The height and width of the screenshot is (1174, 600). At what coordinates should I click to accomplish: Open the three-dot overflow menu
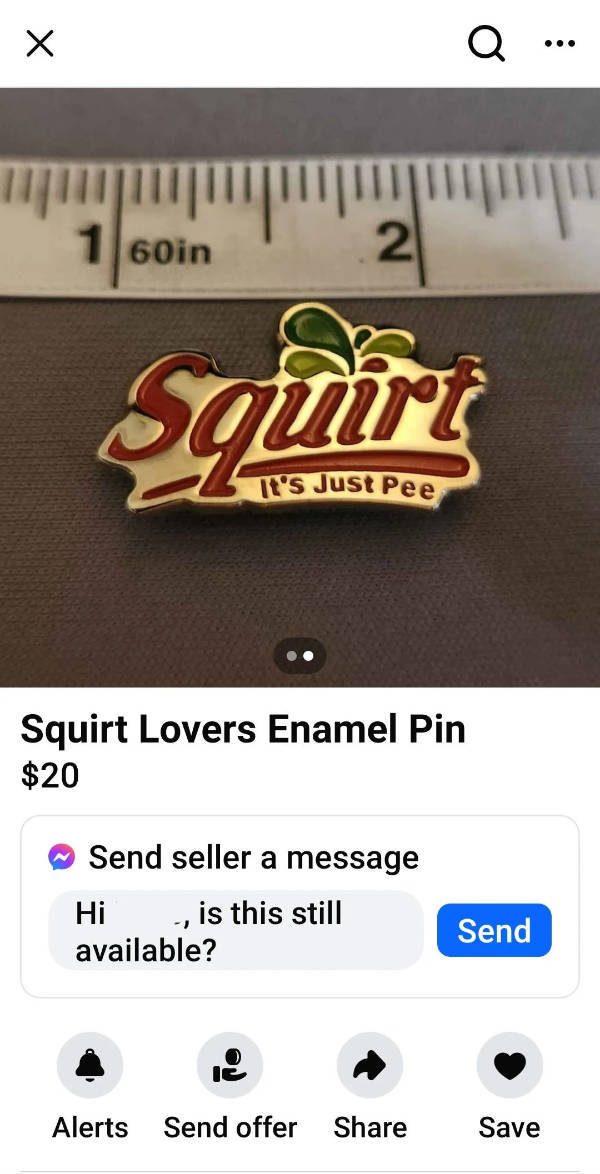tap(559, 43)
